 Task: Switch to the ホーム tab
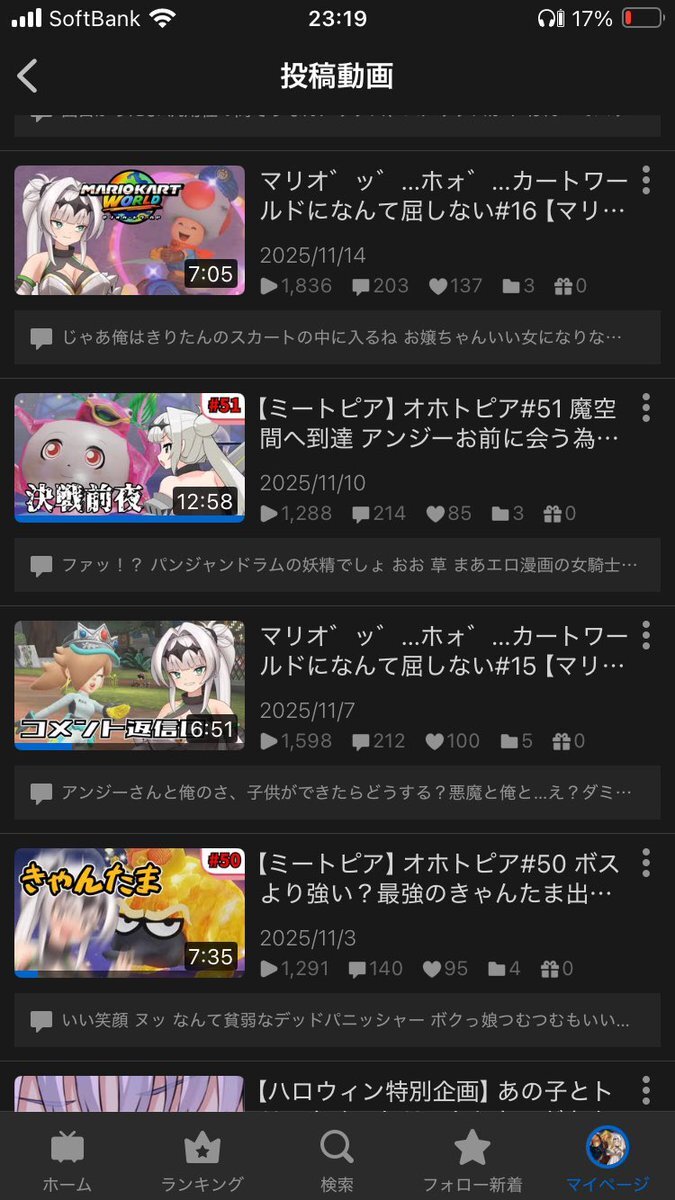click(x=67, y=1158)
